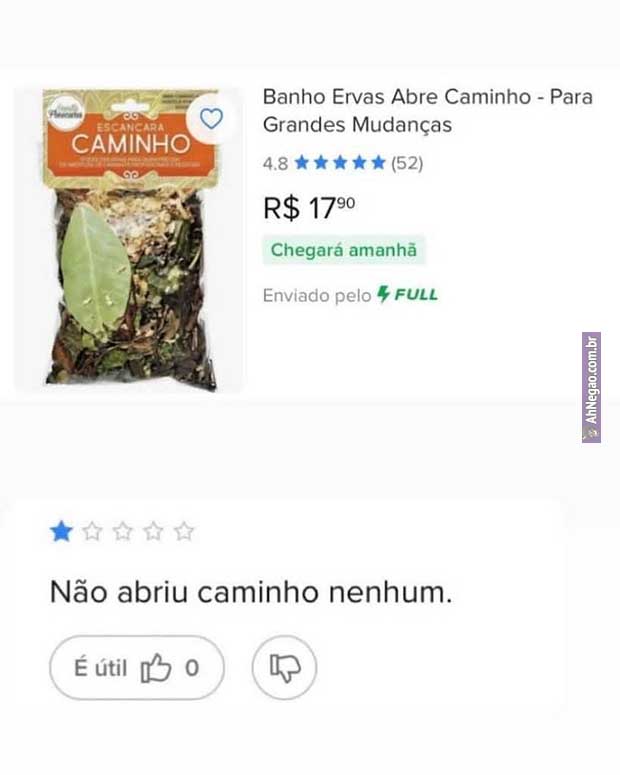This screenshot has width=620, height=775.
Task: Open the Banho Ervas Abre Caminho listing
Action: [427, 110]
